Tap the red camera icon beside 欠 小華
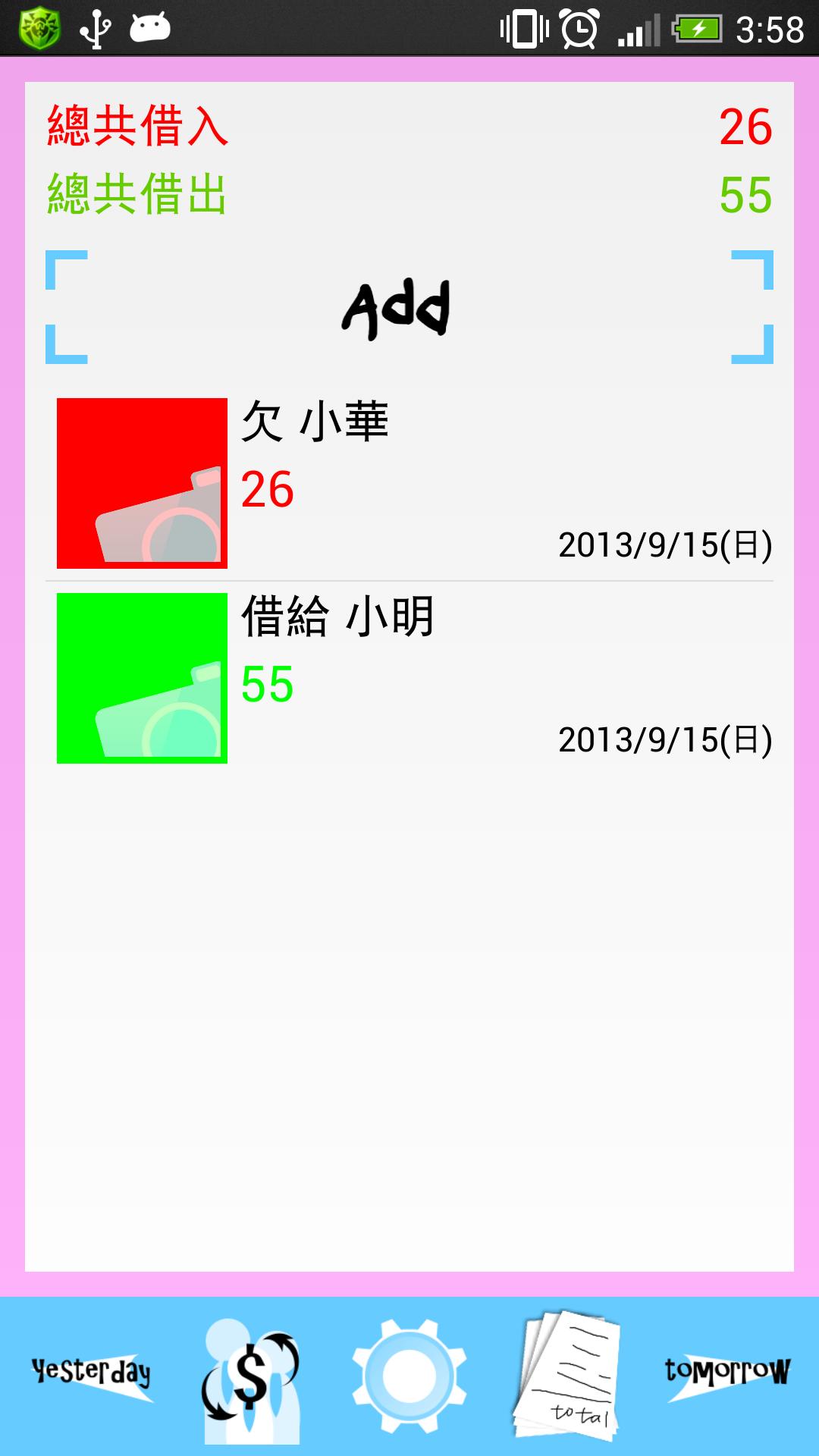 point(142,483)
